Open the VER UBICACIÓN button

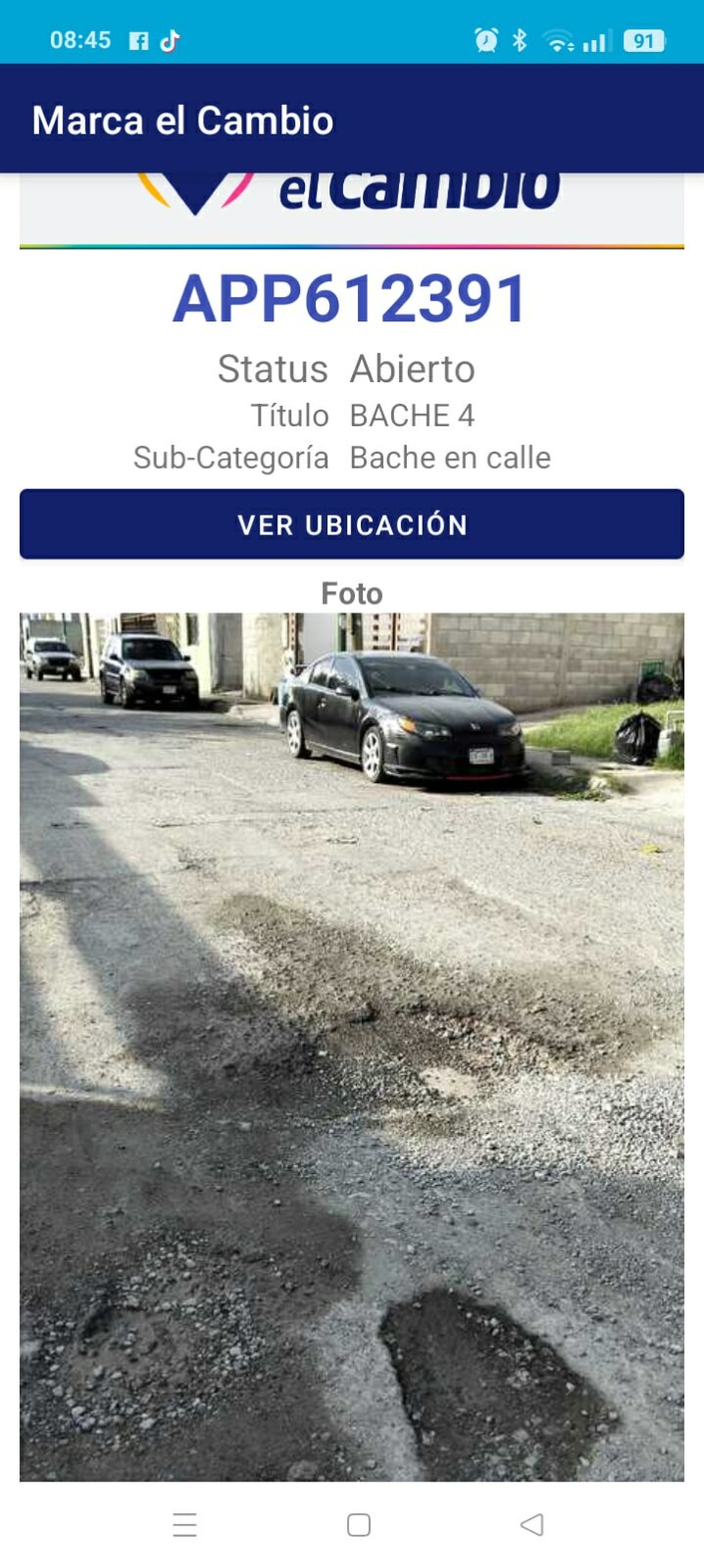click(351, 524)
